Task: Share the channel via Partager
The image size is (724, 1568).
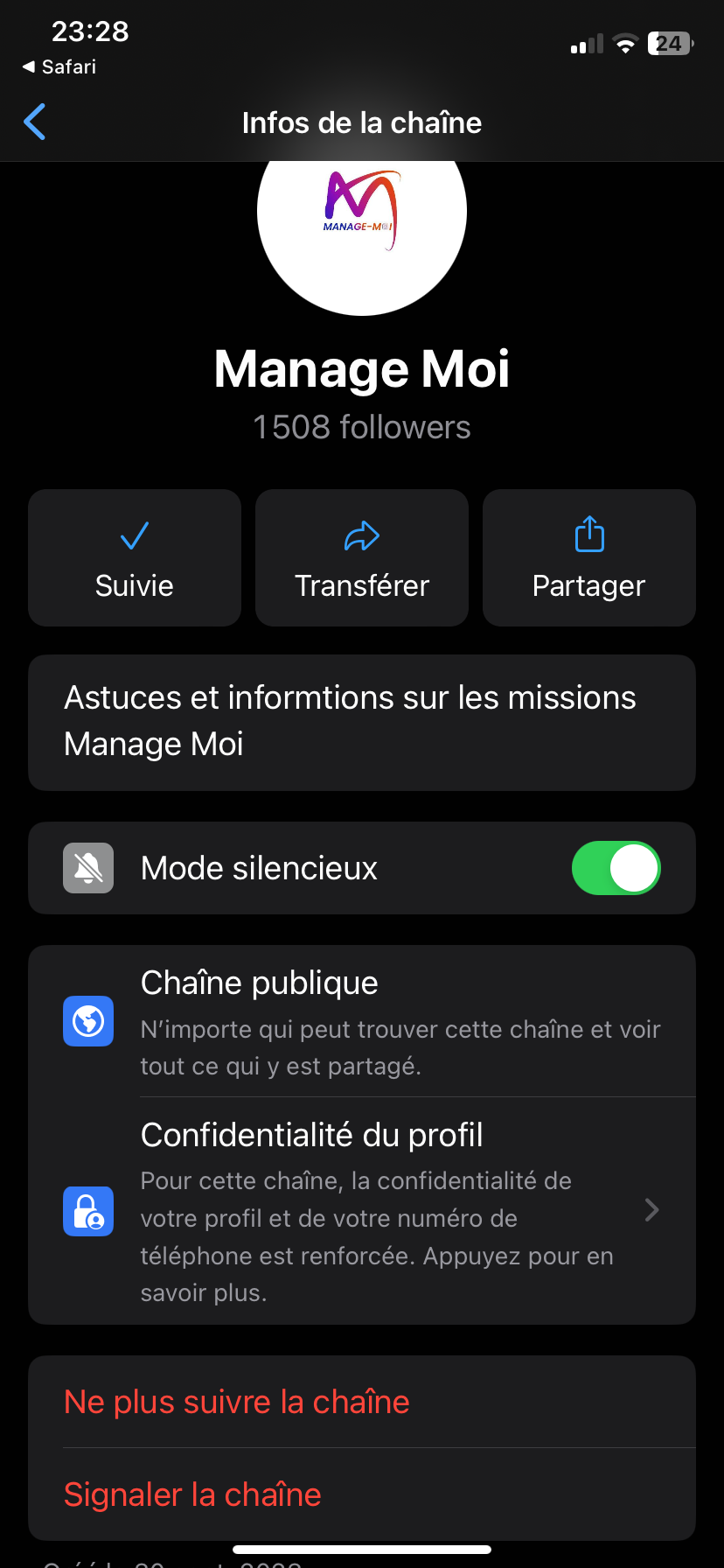Action: pos(588,557)
